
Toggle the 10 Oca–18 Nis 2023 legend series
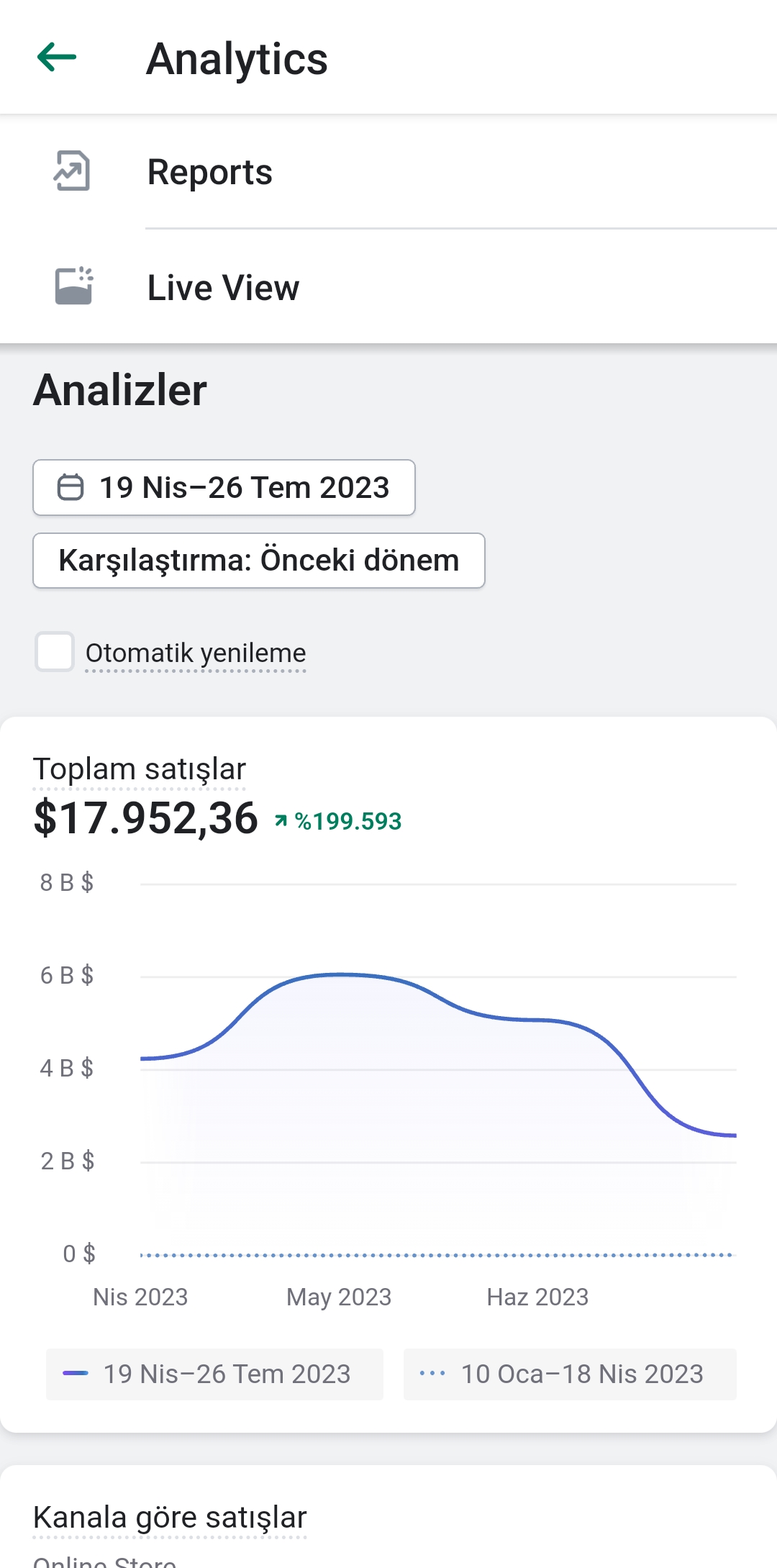pos(570,1374)
